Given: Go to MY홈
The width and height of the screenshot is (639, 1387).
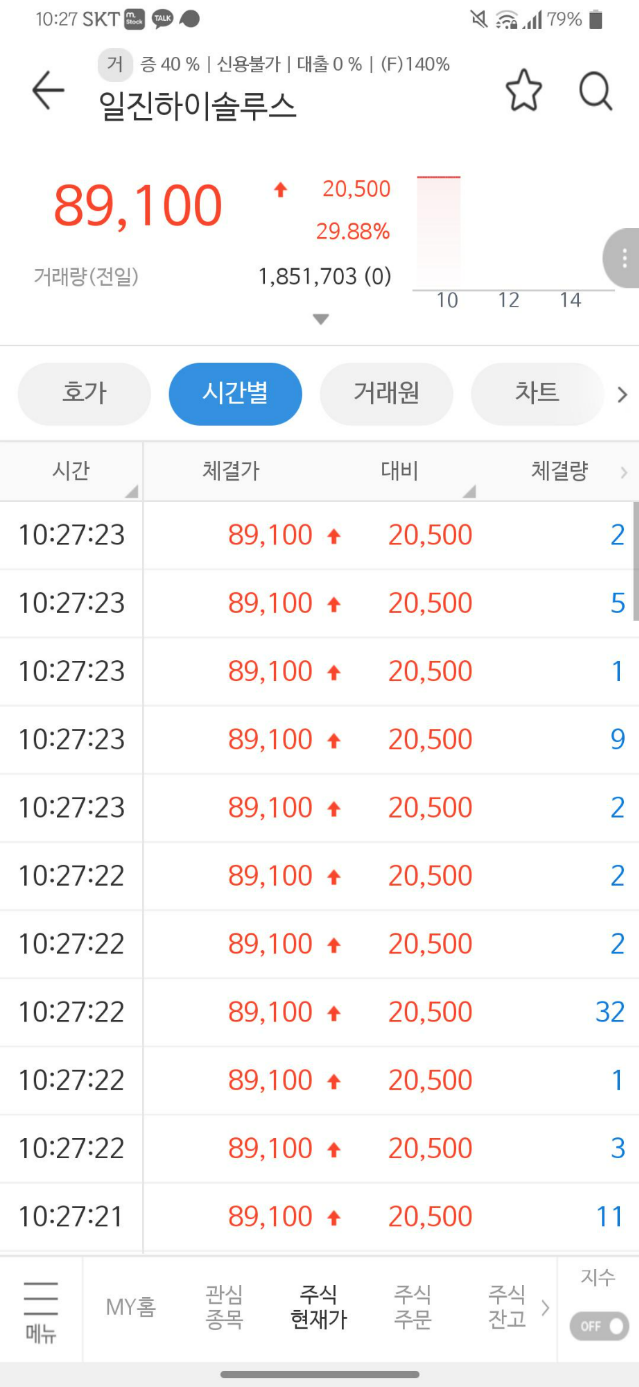Looking at the screenshot, I should pos(131,1307).
